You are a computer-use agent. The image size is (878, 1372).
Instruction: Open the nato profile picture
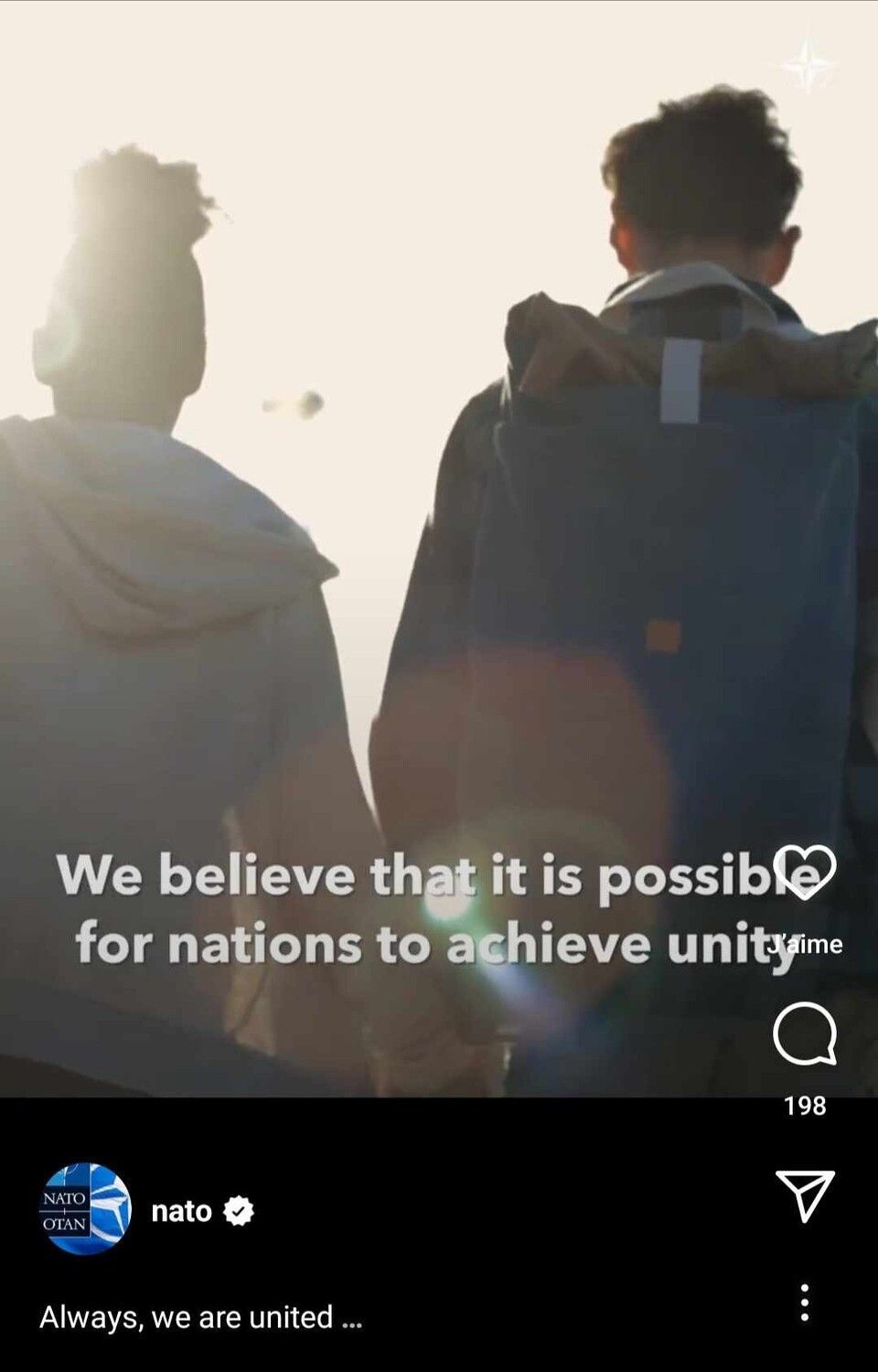click(85, 1209)
